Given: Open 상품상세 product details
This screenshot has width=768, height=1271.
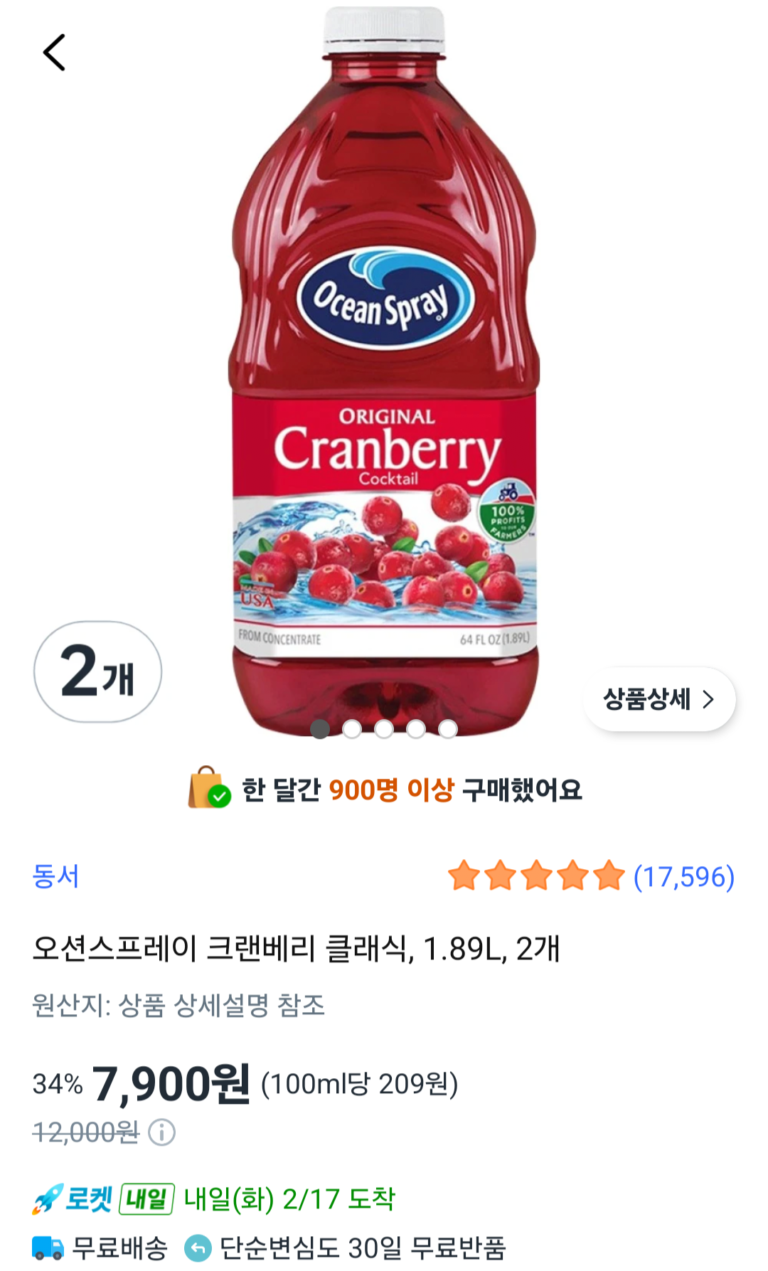Looking at the screenshot, I should [x=659, y=699].
